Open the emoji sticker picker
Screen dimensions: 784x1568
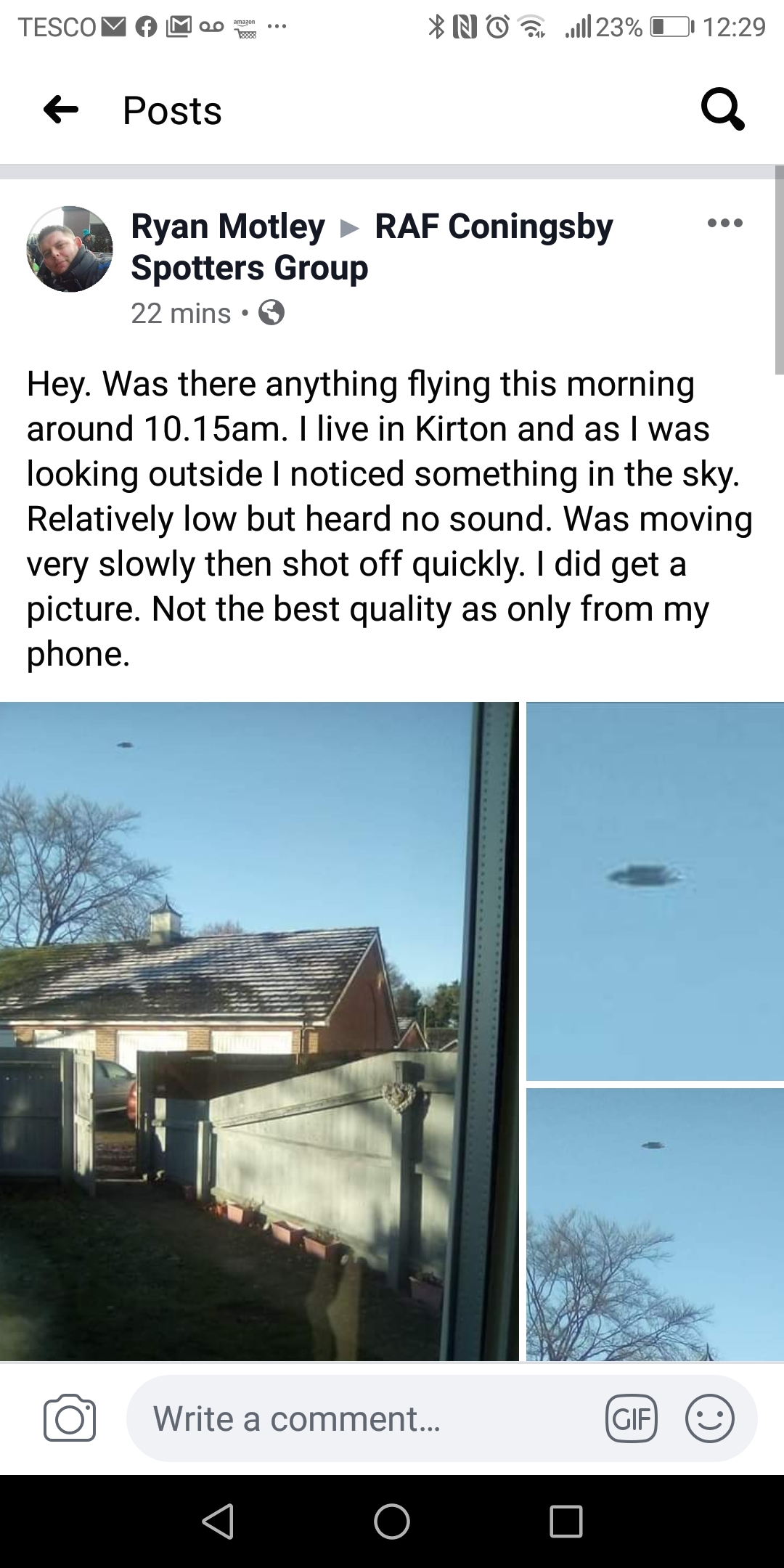click(x=710, y=1418)
